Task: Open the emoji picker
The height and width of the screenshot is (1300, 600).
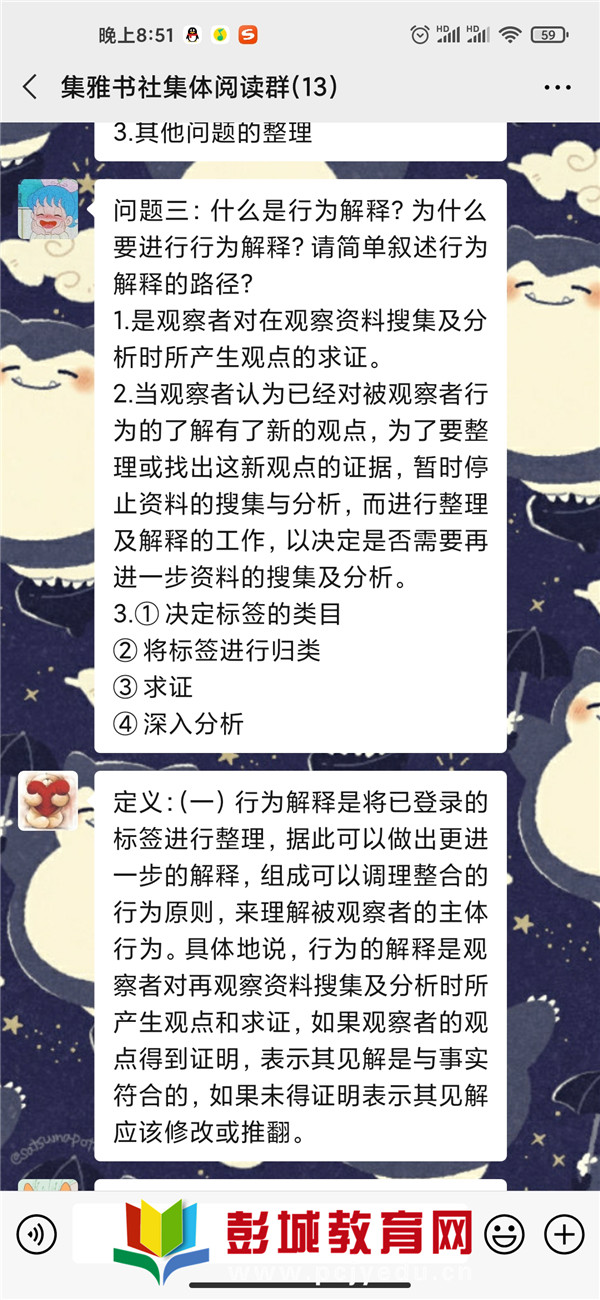Action: point(504,1234)
